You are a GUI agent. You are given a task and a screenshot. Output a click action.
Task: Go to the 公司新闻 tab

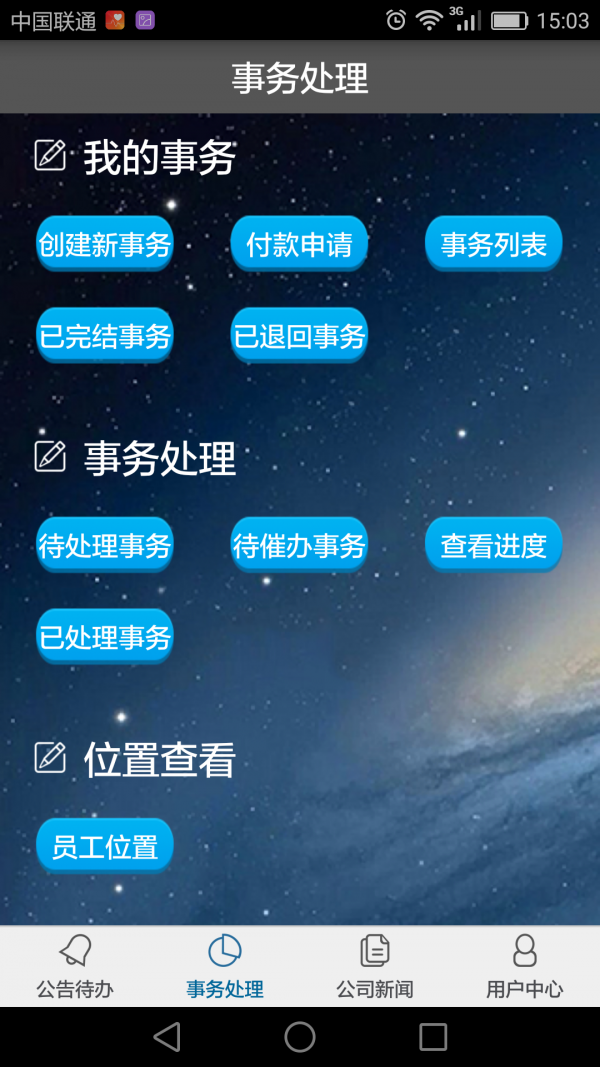pyautogui.click(x=375, y=966)
